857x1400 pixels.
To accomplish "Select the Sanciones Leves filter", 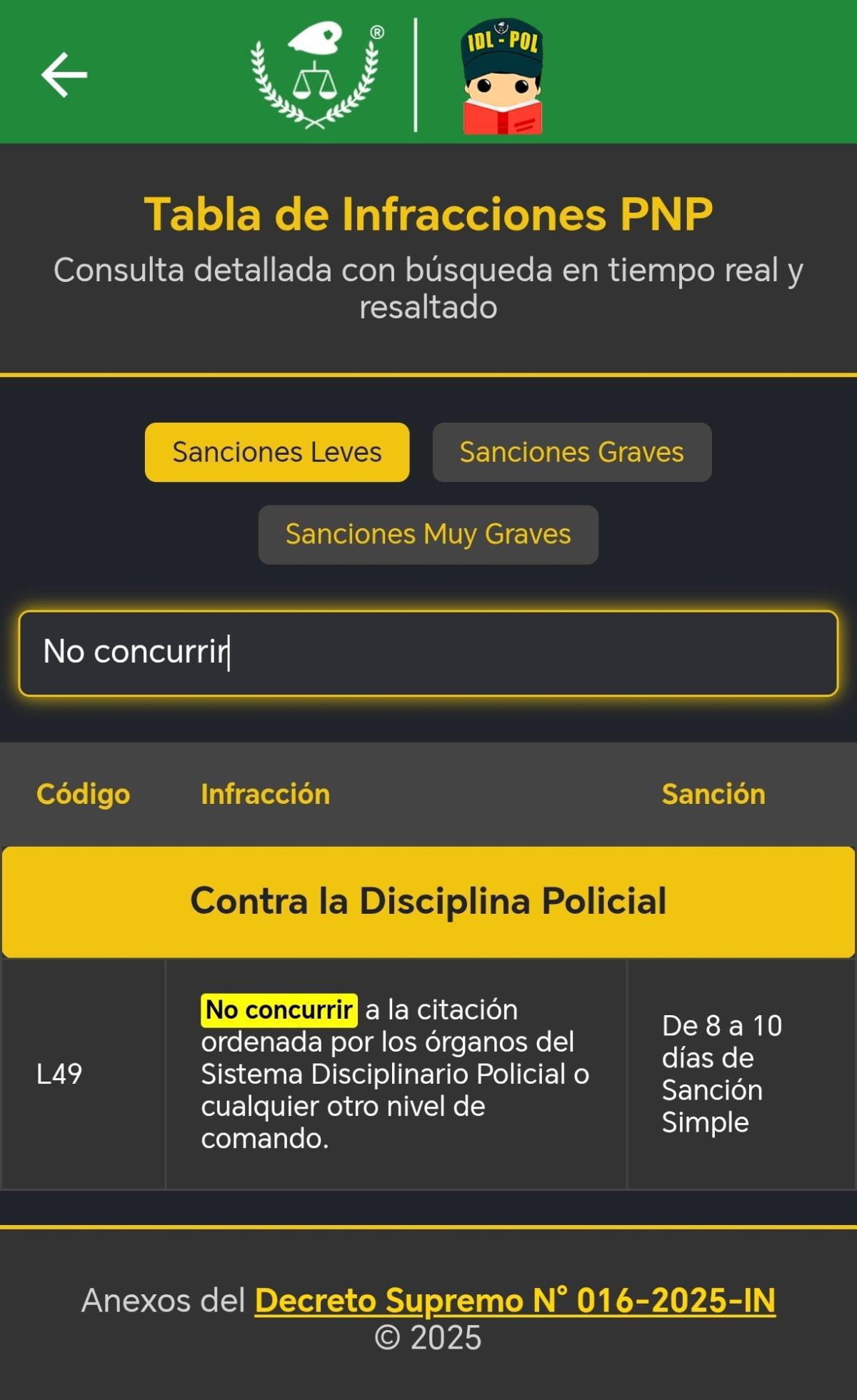I will pyautogui.click(x=278, y=451).
